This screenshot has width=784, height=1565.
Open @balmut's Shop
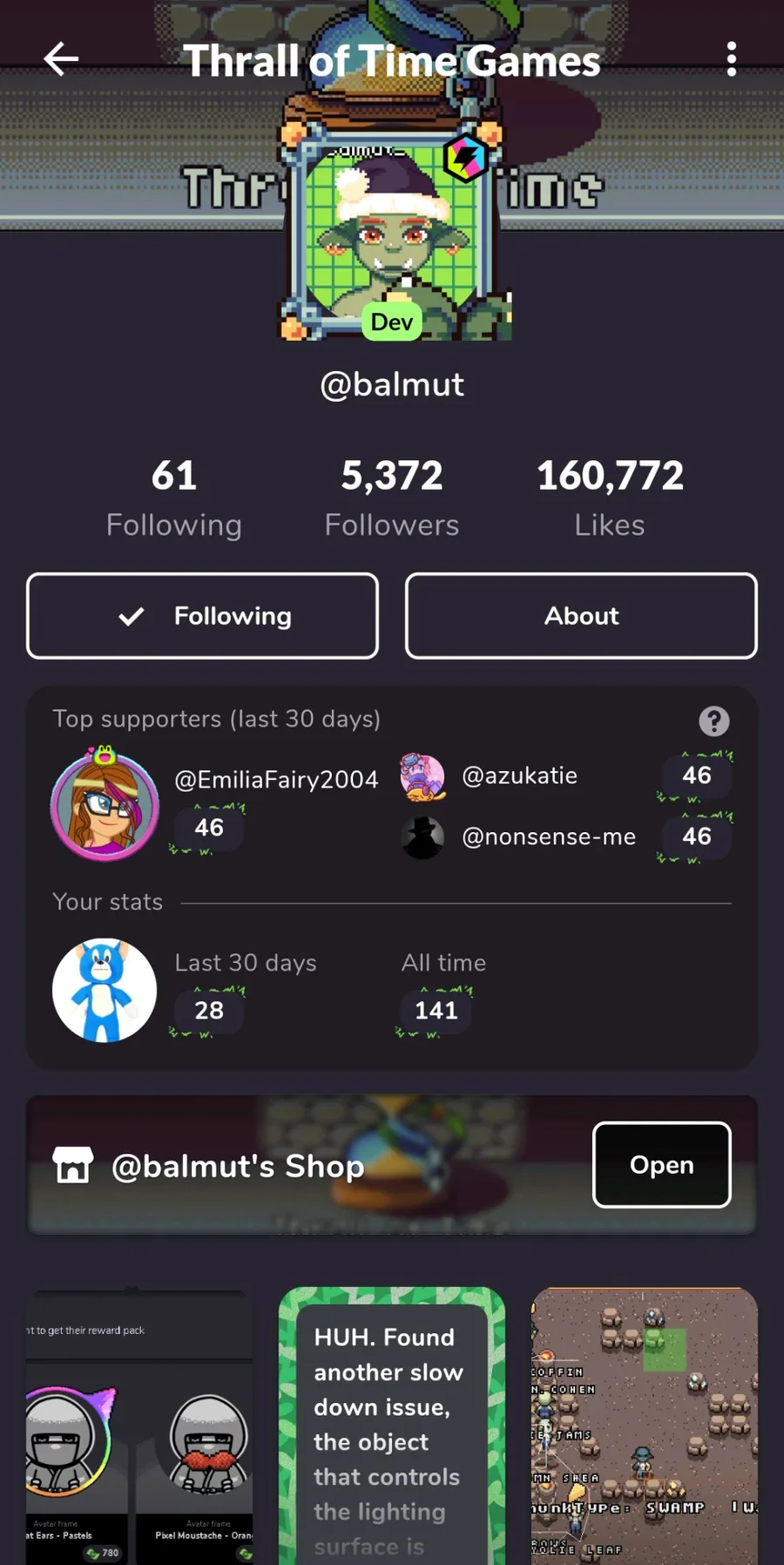[x=661, y=1164]
